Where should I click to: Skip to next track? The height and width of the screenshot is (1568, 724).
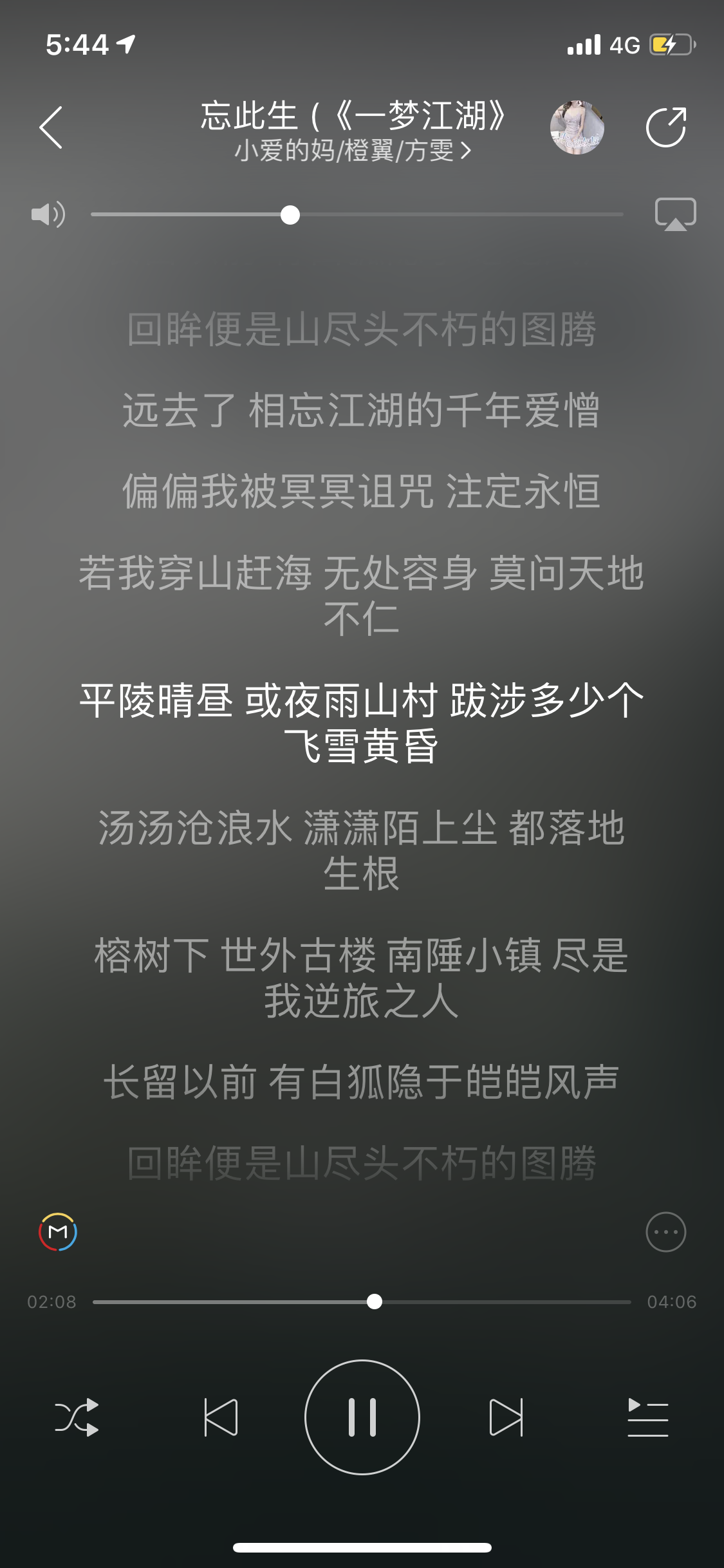506,1417
